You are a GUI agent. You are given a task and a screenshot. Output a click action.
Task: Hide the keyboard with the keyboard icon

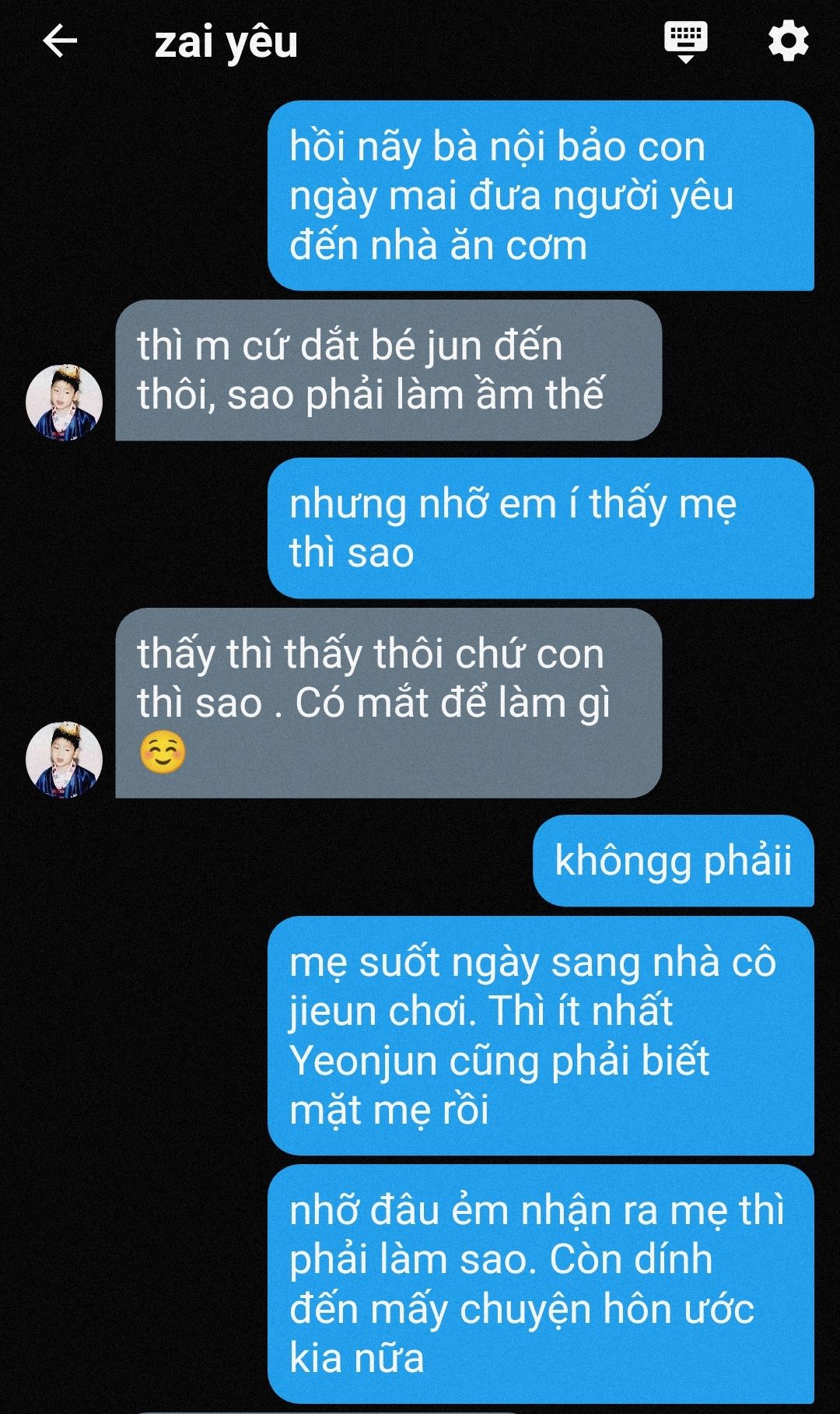tap(685, 41)
